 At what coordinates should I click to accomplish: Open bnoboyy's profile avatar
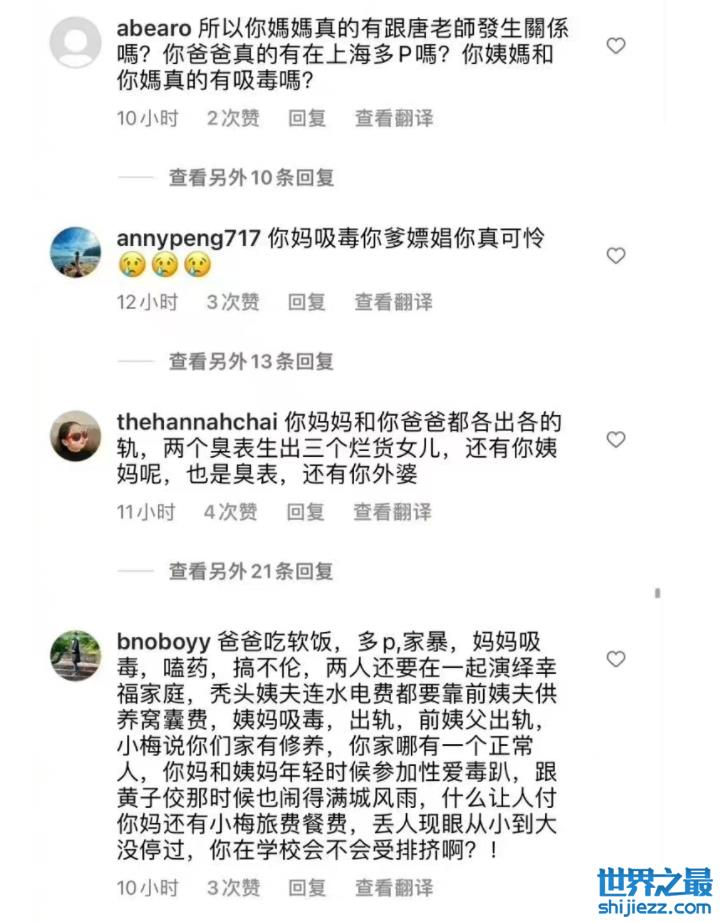coord(76,656)
